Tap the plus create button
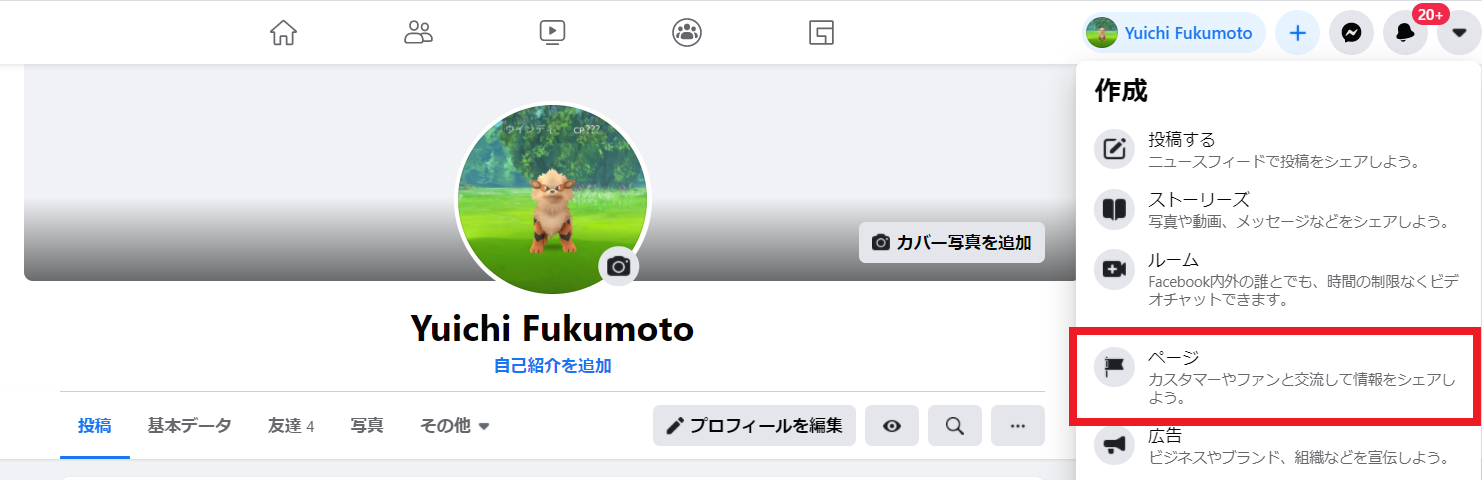The height and width of the screenshot is (480, 1482). (1297, 33)
